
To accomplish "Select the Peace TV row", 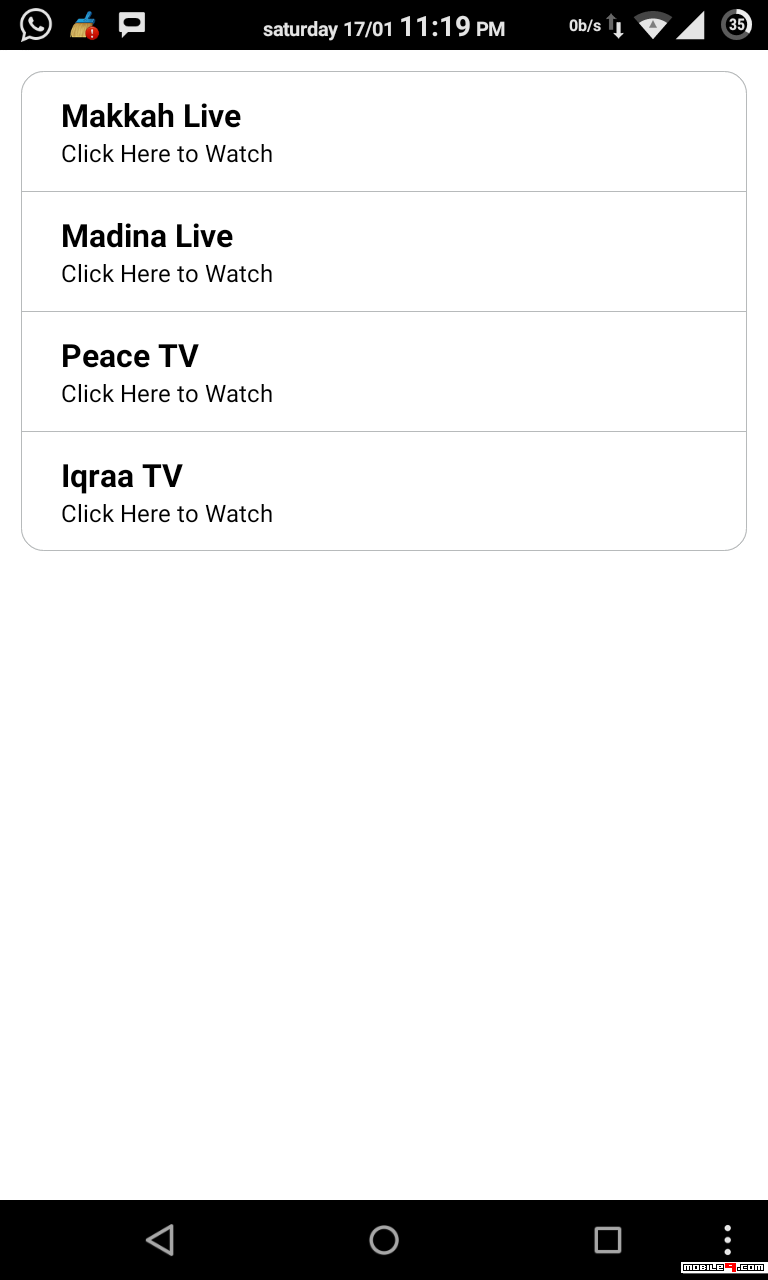I will pyautogui.click(x=384, y=372).
